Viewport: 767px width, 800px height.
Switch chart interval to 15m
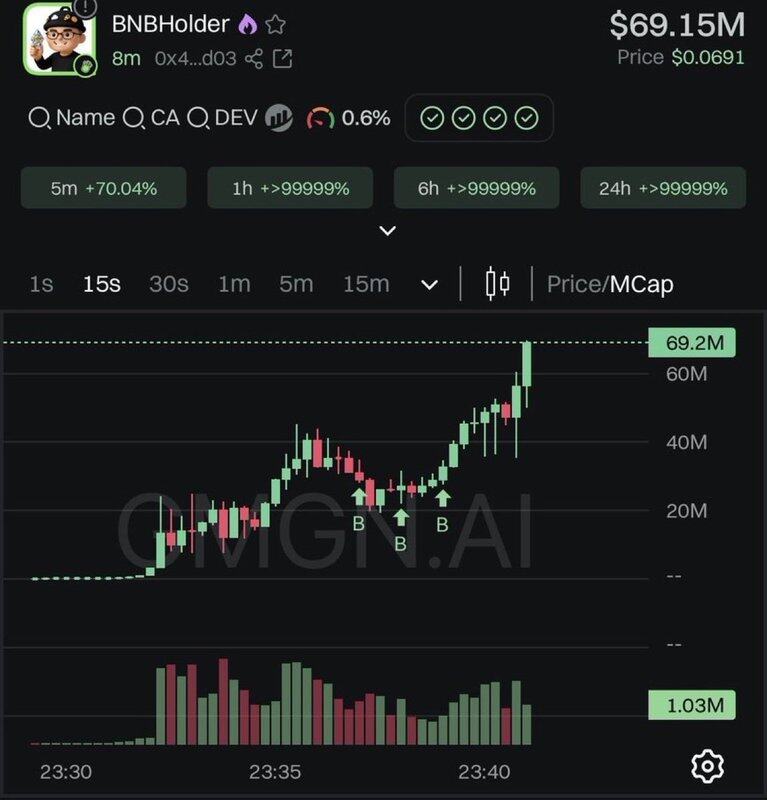366,284
